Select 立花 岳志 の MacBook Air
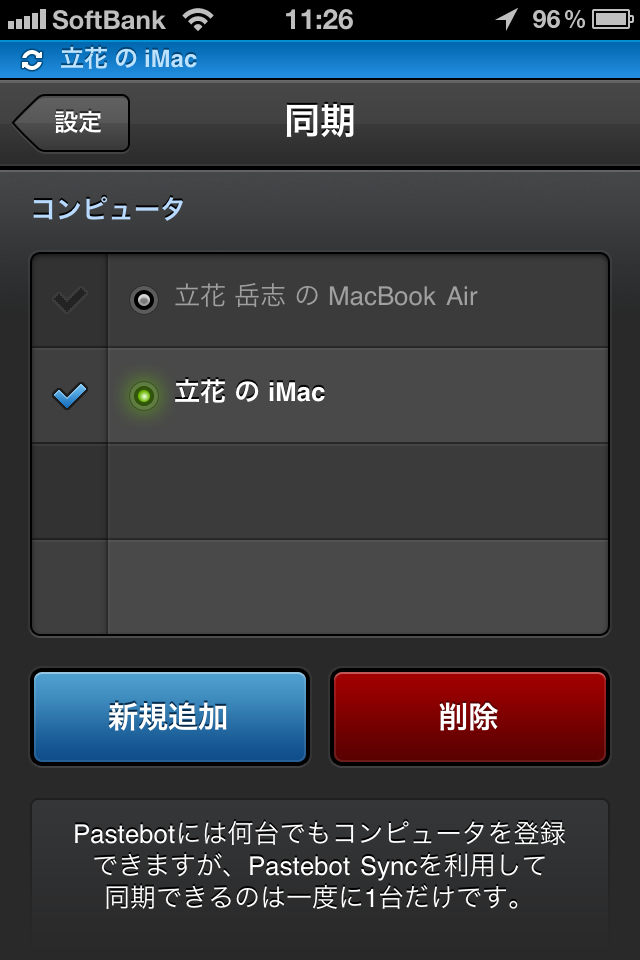 [x=325, y=298]
